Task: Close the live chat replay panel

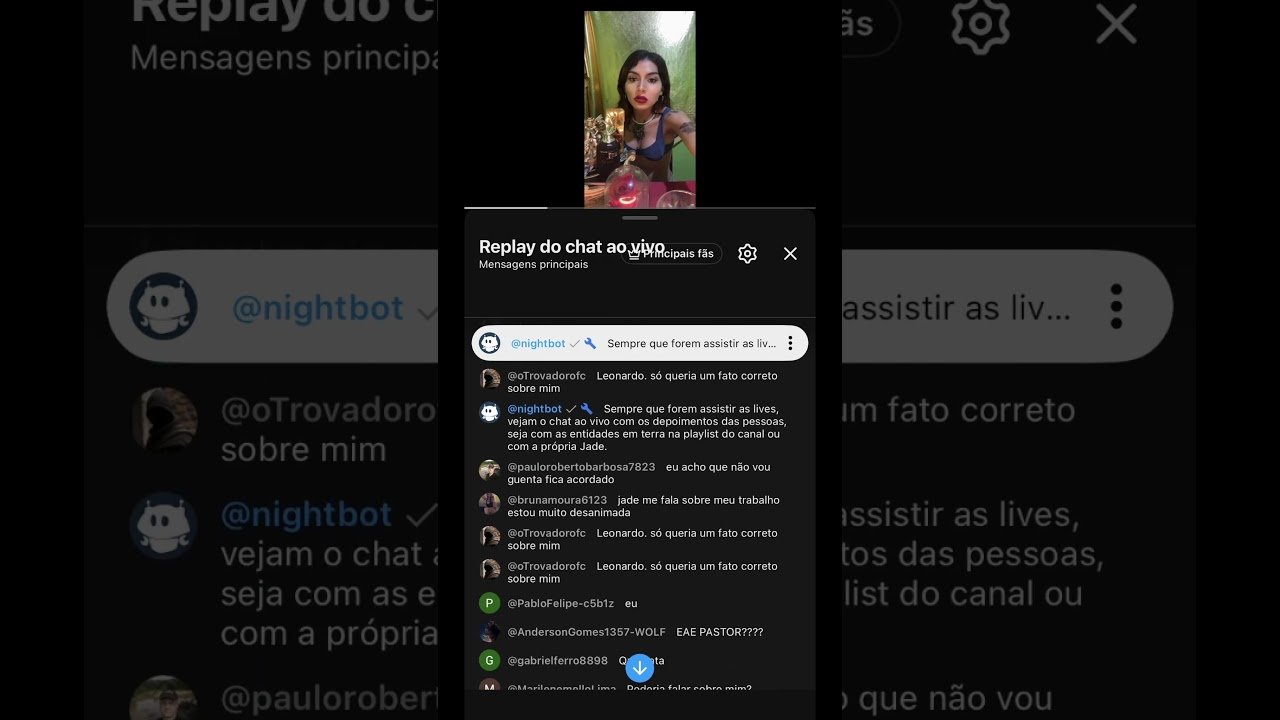Action: coord(790,254)
